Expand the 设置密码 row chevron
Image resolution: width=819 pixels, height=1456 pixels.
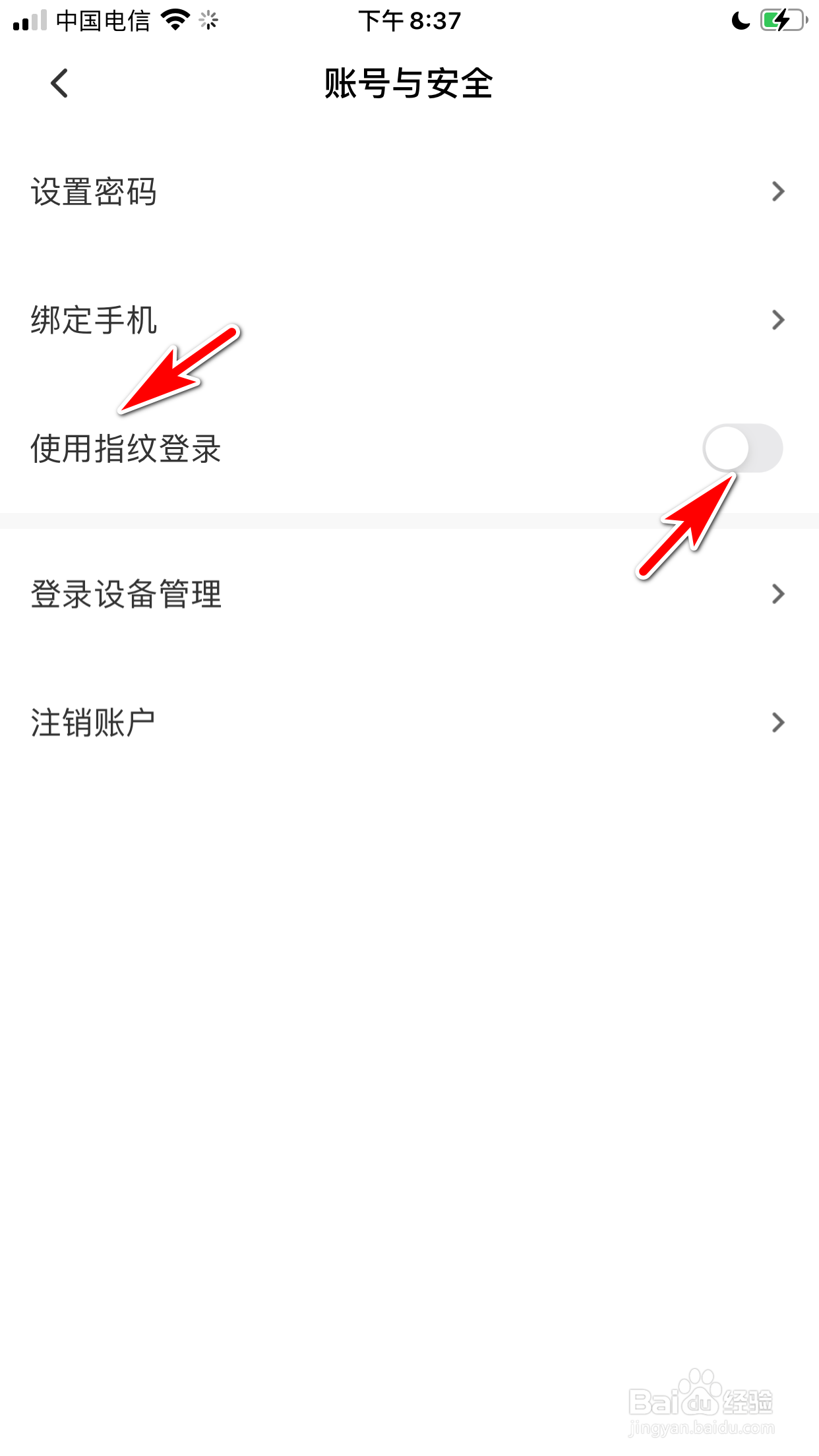point(778,191)
